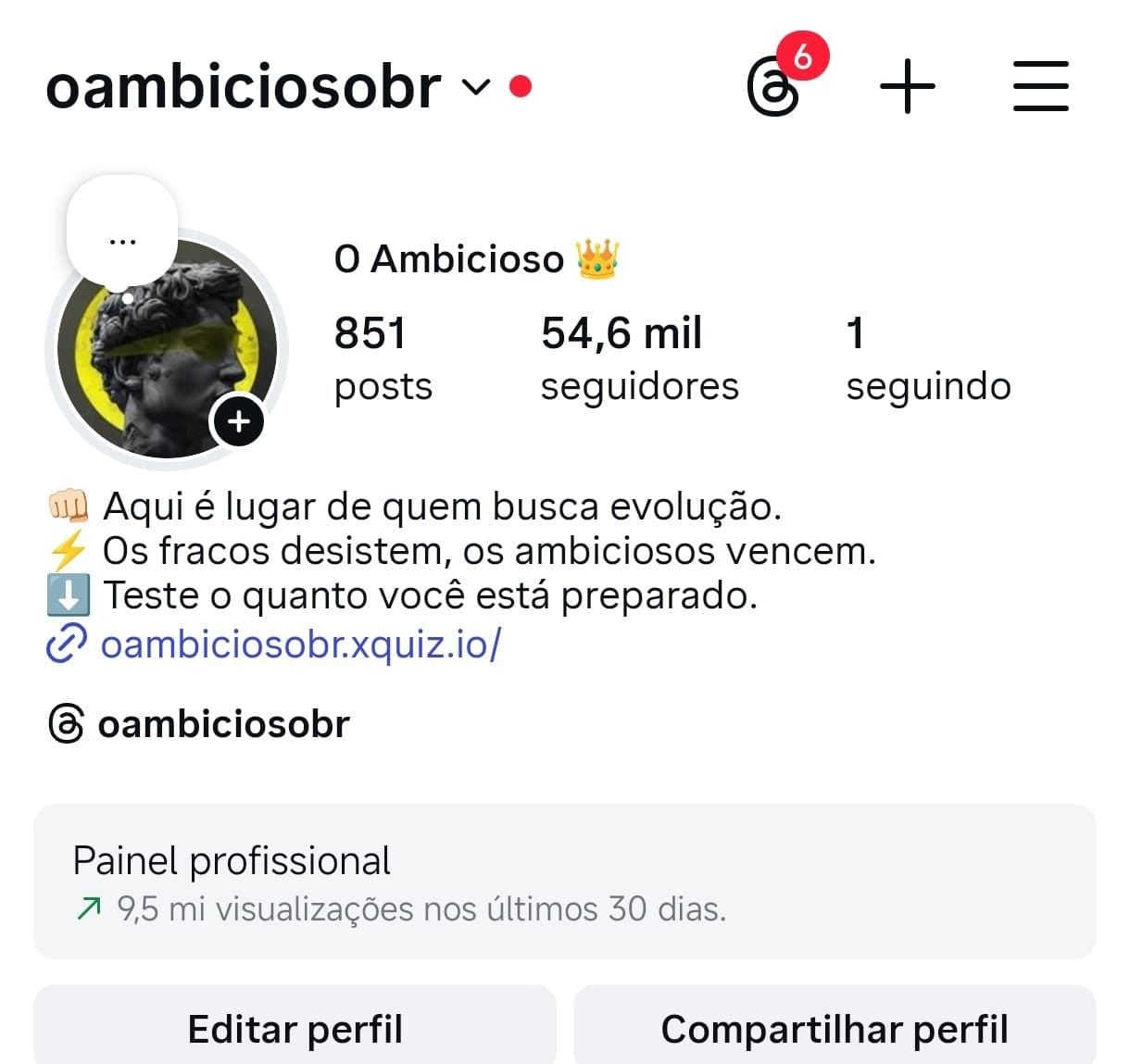View the 851 posts count
1130x1064 pixels.
point(383,357)
